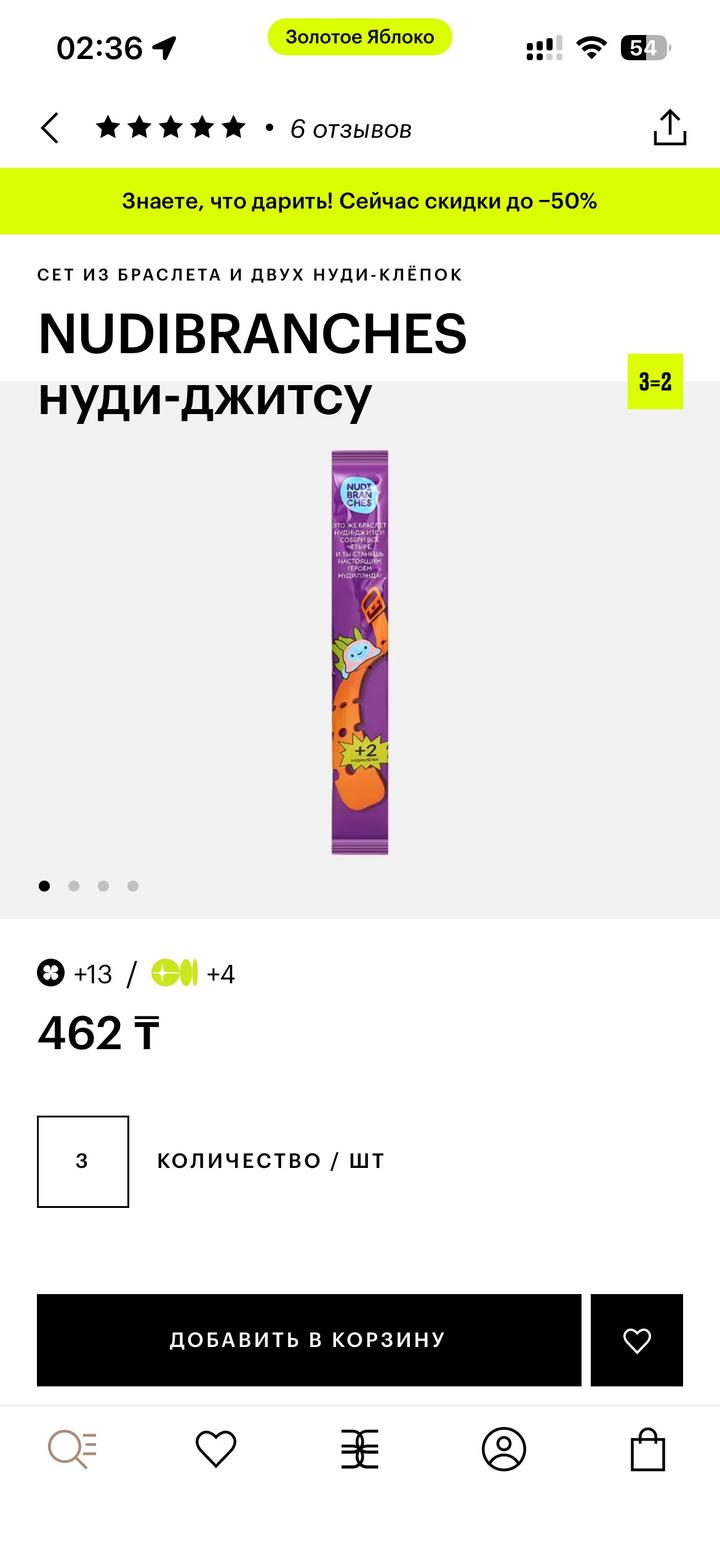
Task: Go back using the arrow icon
Action: tap(50, 129)
